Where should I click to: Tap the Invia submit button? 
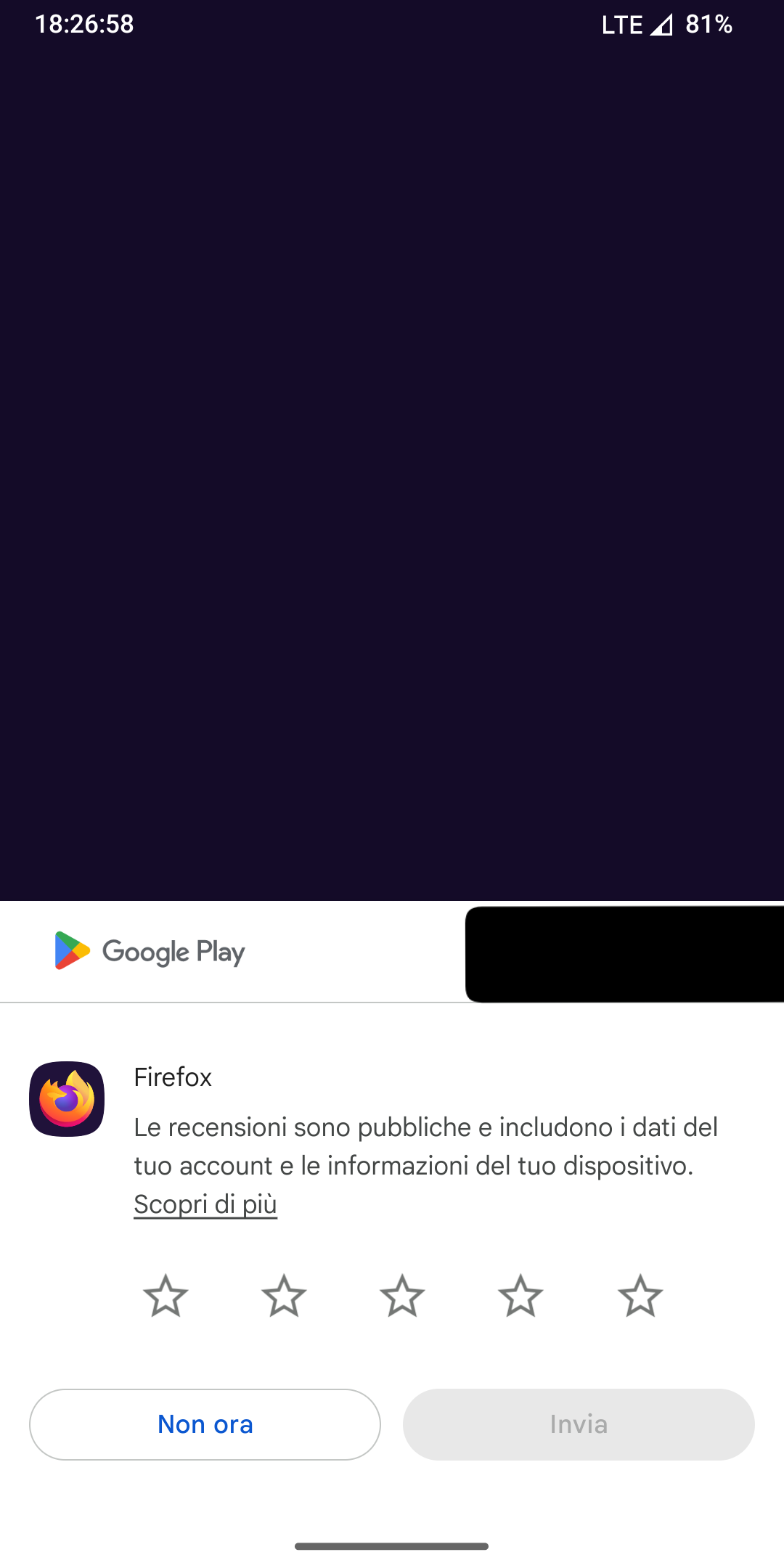click(579, 1424)
